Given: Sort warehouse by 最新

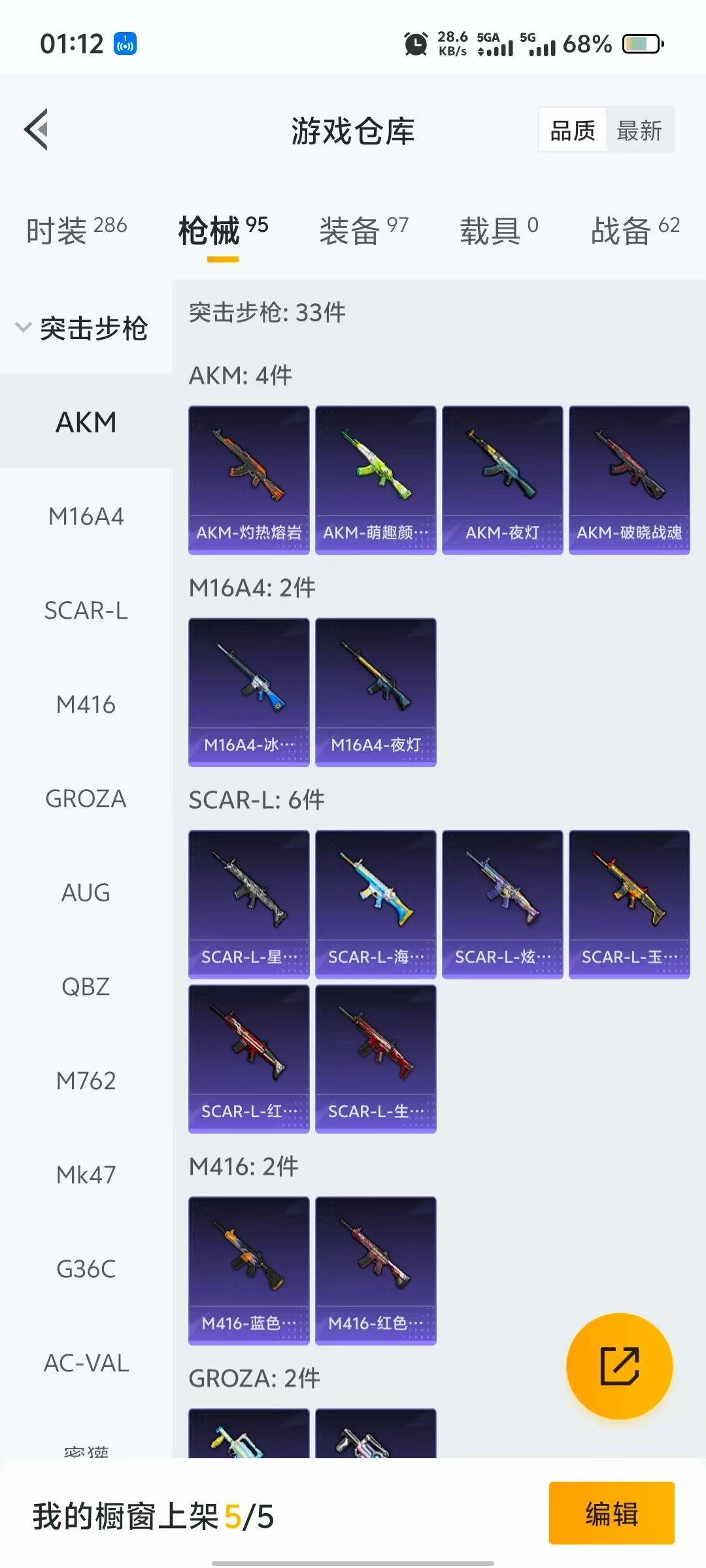Looking at the screenshot, I should (639, 131).
